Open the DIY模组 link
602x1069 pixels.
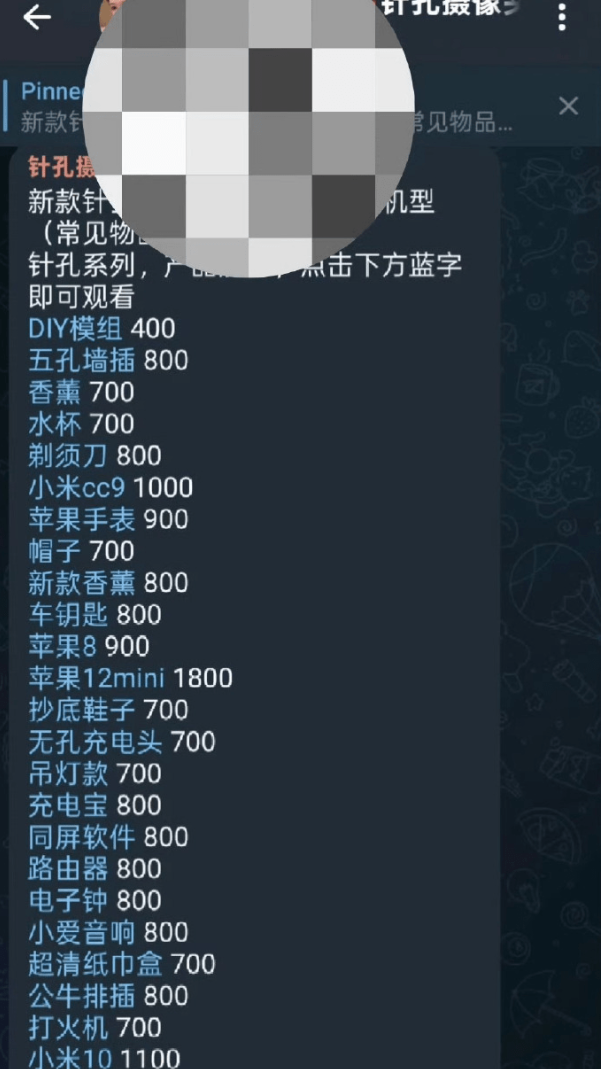coord(76,328)
